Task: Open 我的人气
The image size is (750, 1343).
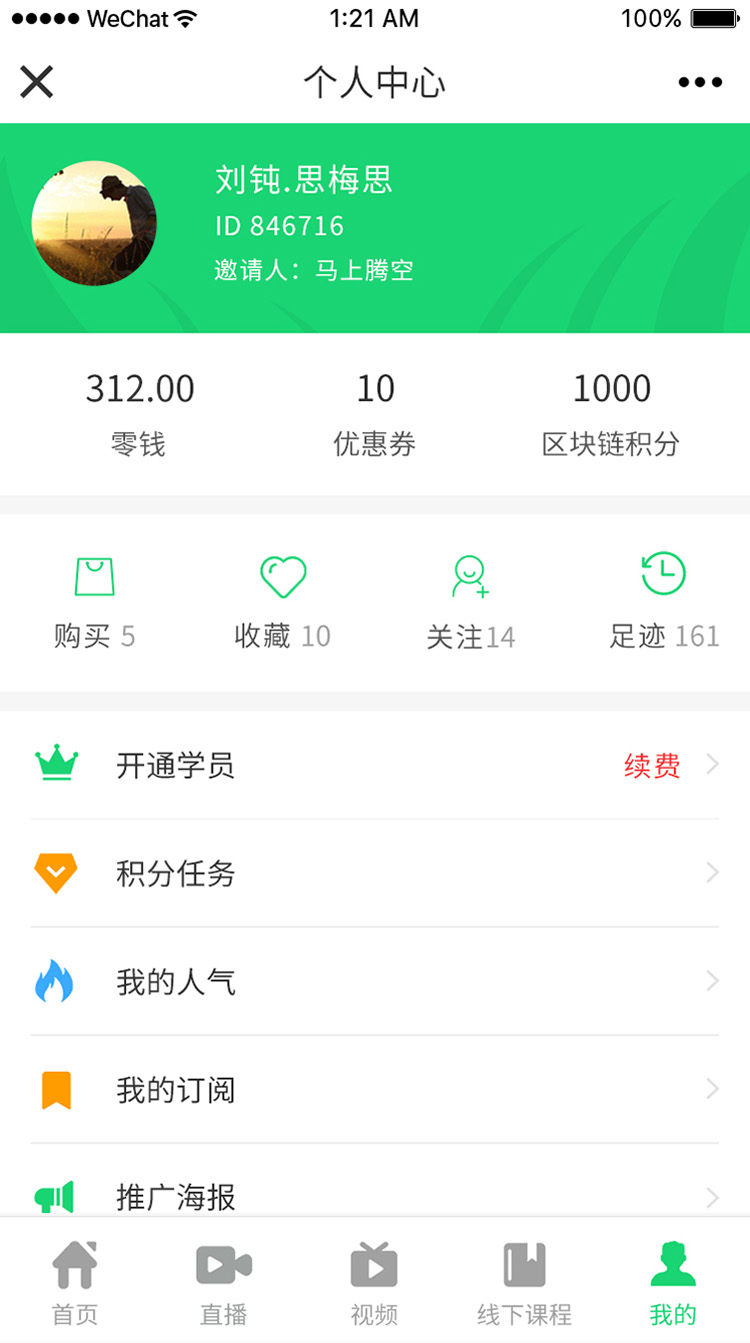Action: click(375, 982)
